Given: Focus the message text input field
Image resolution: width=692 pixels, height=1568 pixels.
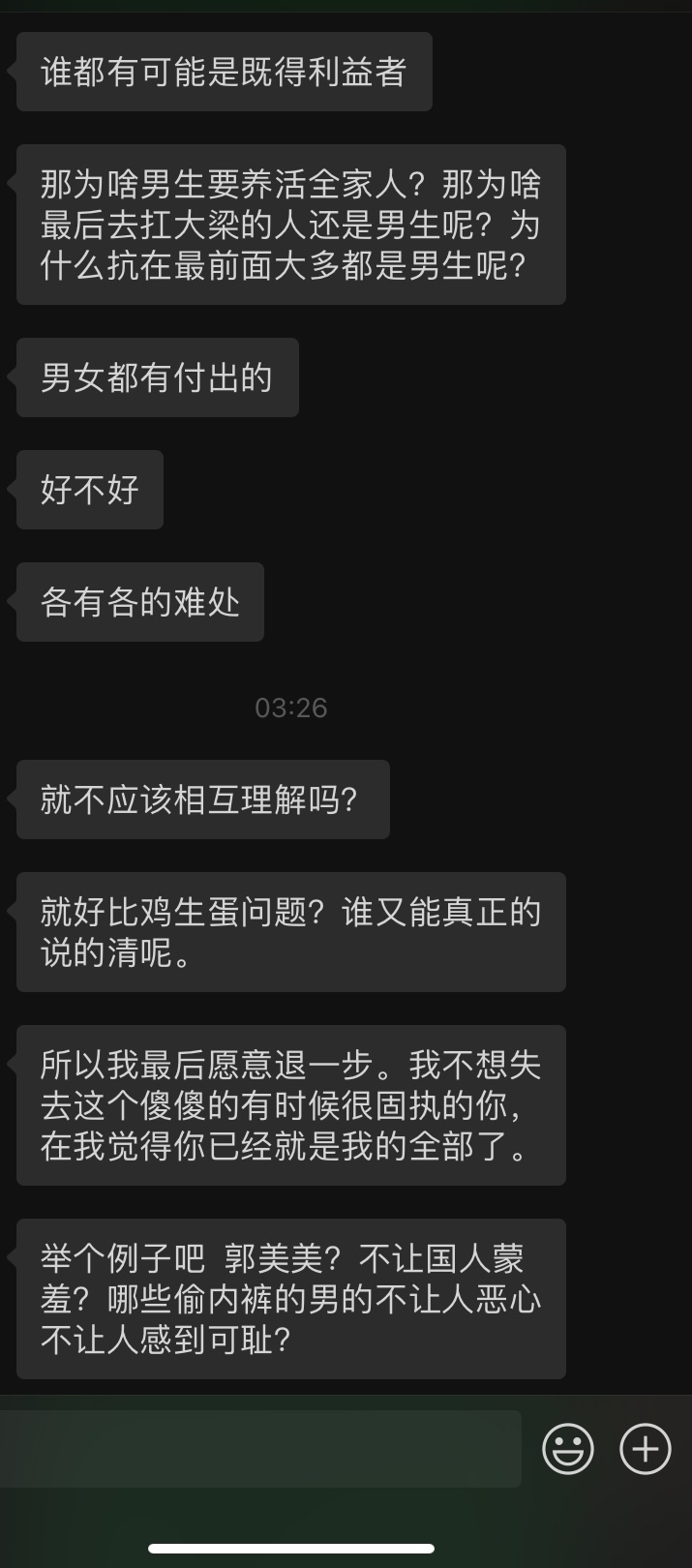Looking at the screenshot, I should tap(259, 1449).
